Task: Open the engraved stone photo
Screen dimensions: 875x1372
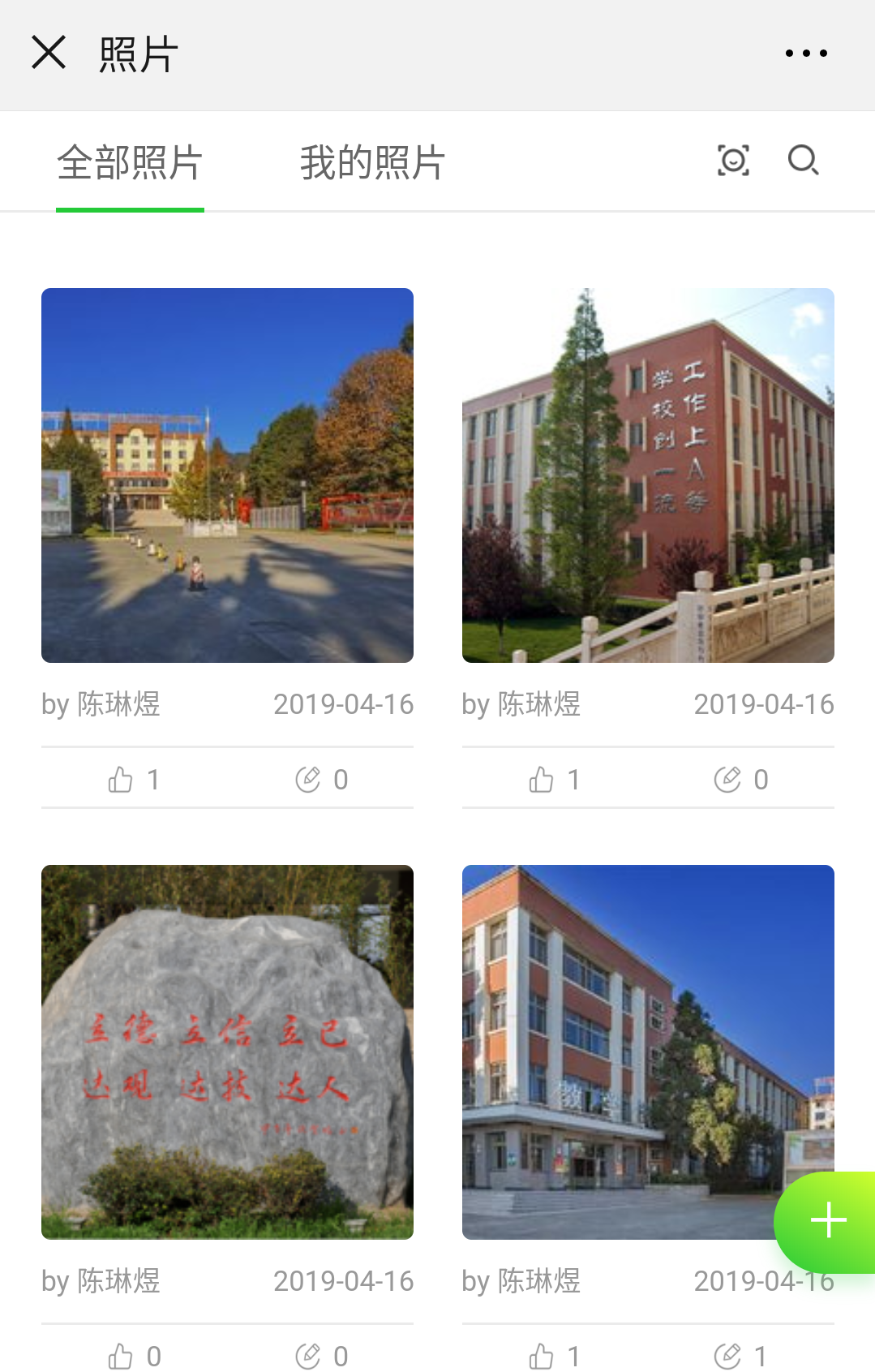Action: pos(227,1052)
